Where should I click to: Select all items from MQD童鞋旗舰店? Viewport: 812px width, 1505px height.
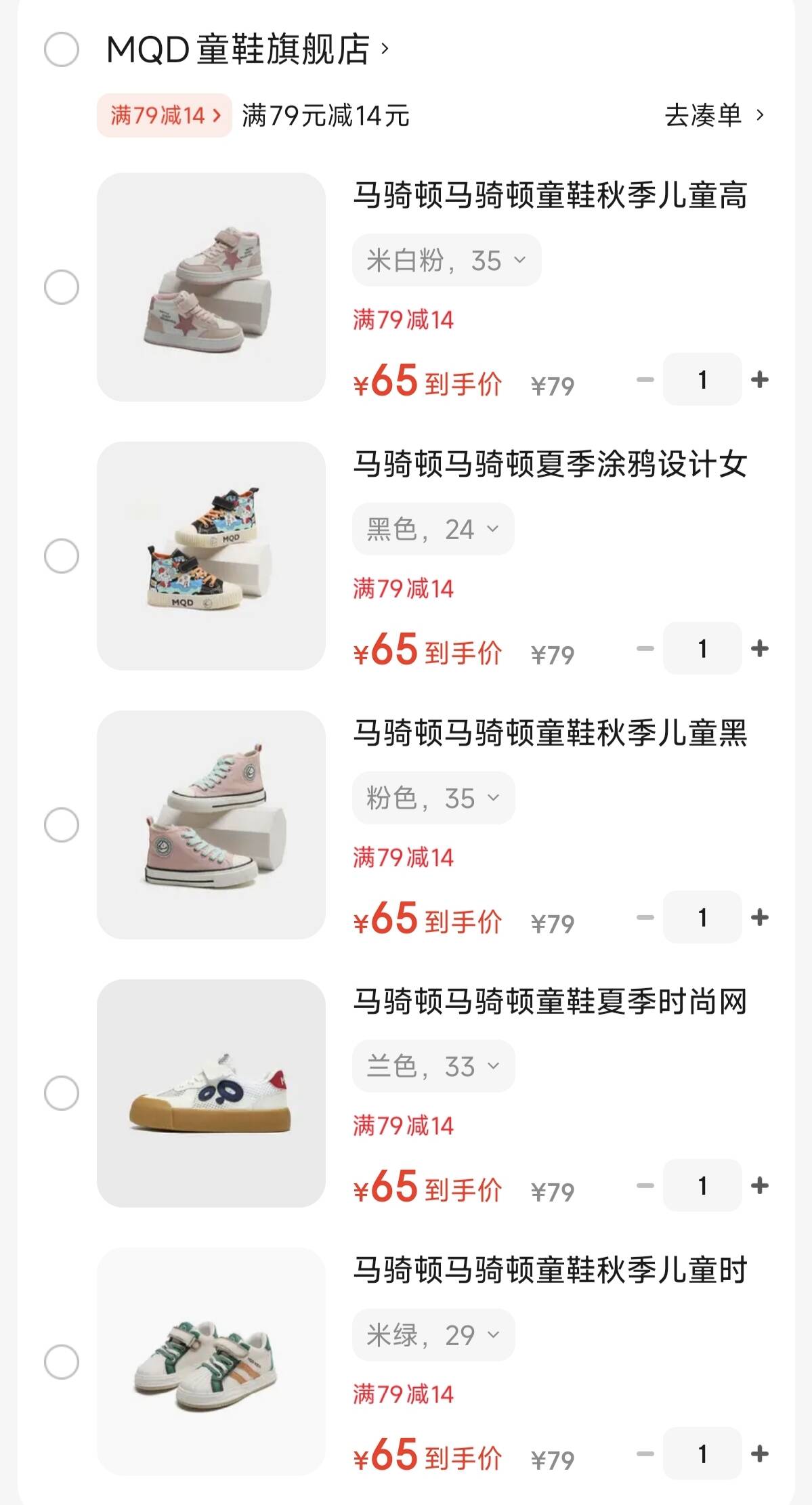62,49
